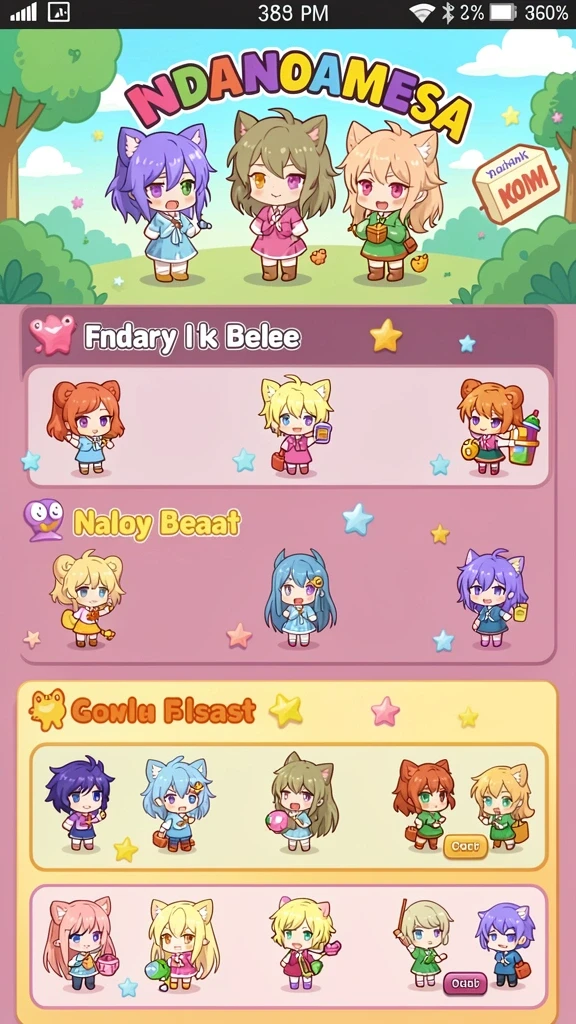This screenshot has height=1024, width=576.
Task: Tap the small magenta button in the bottom row
Action: [x=465, y=983]
